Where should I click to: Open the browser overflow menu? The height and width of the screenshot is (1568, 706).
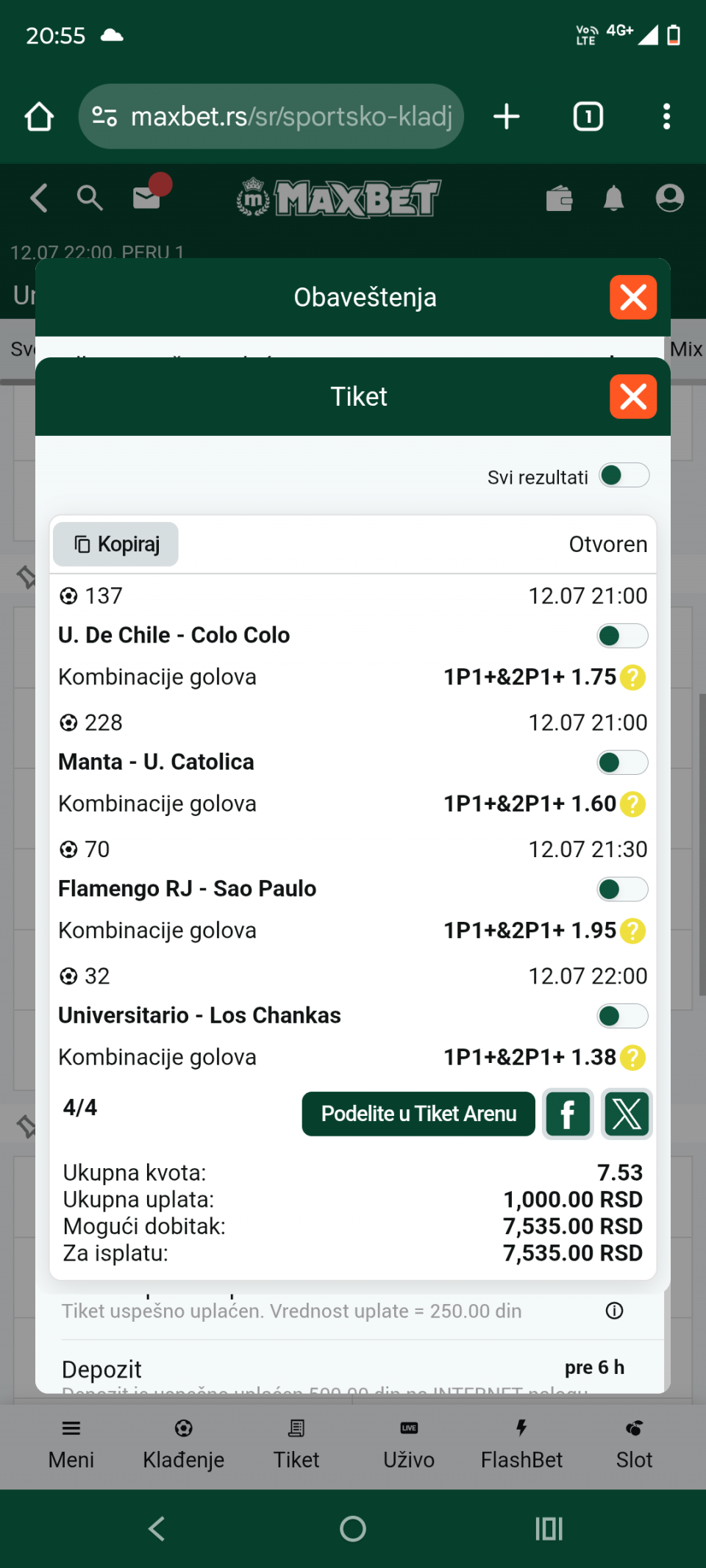point(666,116)
